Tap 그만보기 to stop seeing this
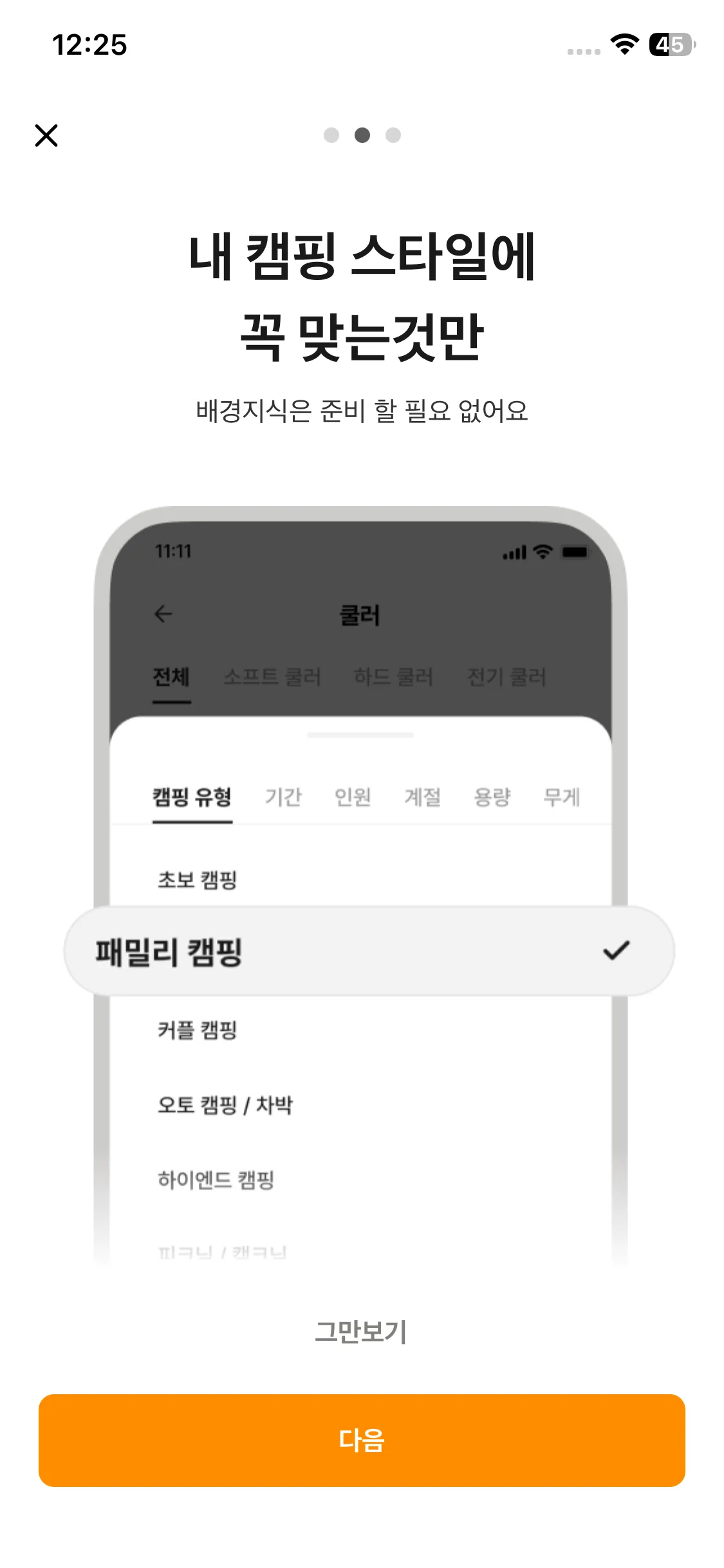The width and height of the screenshot is (724, 1568). pyautogui.click(x=361, y=1331)
